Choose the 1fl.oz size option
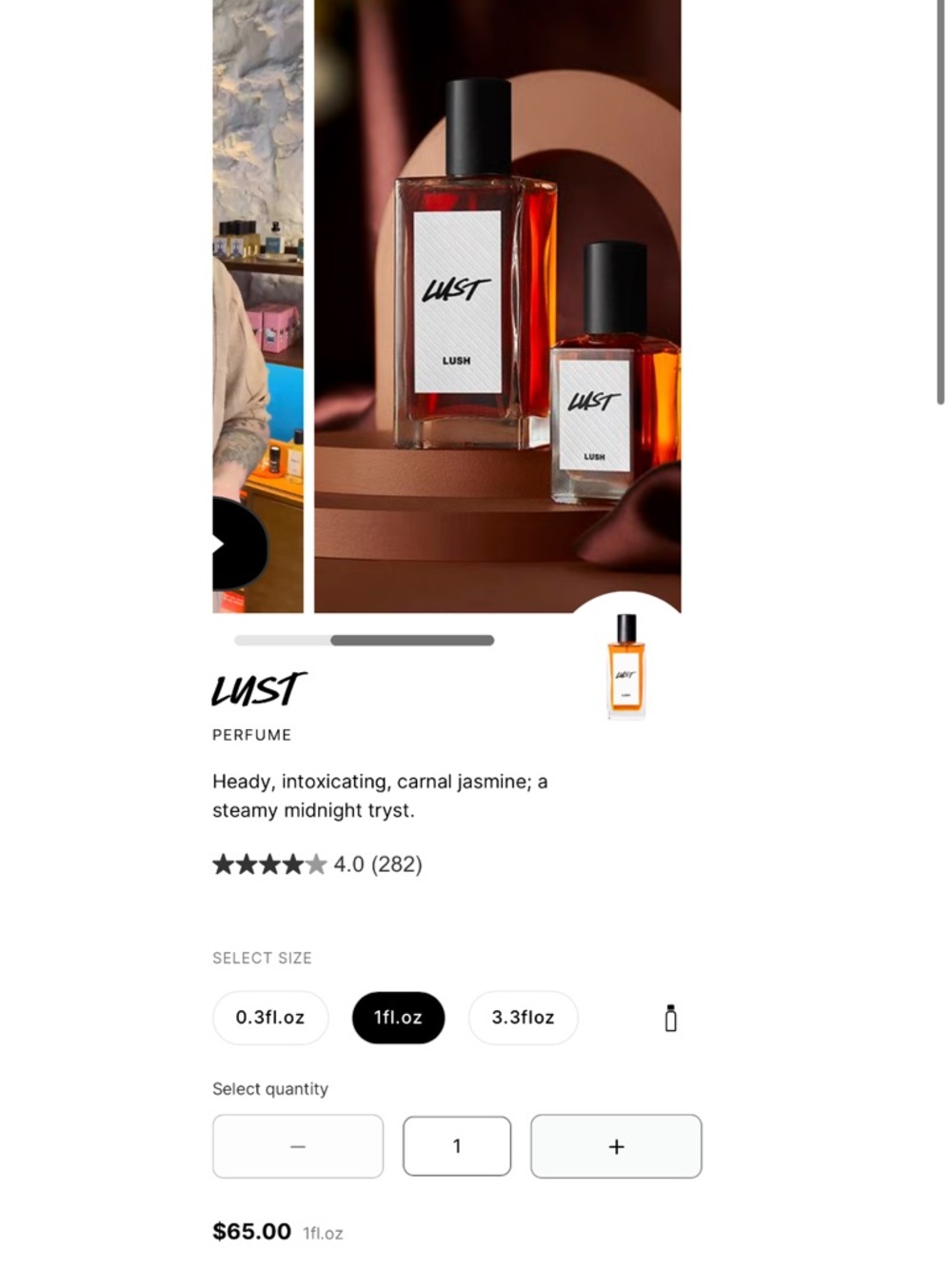 coord(398,1018)
